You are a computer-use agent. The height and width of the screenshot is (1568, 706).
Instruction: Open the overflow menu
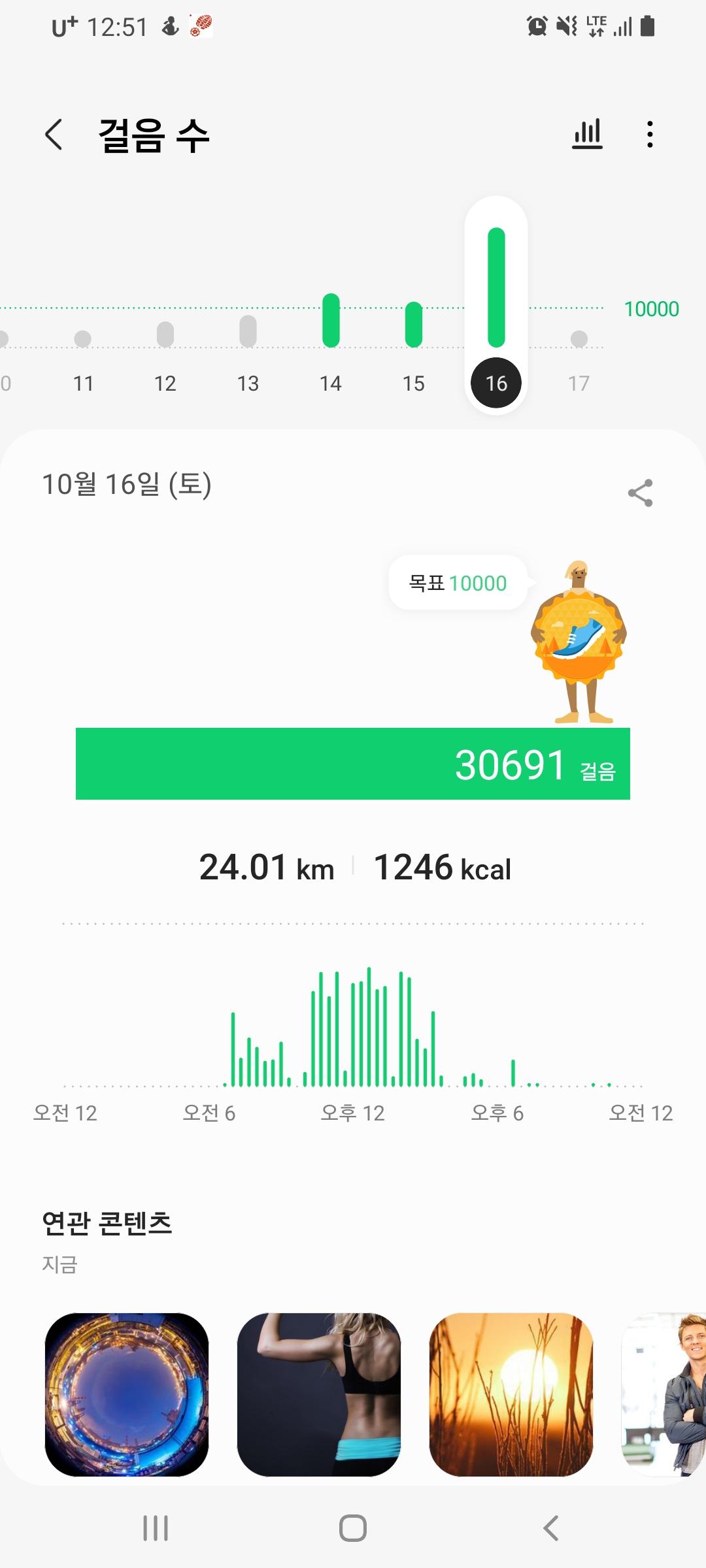pos(649,135)
